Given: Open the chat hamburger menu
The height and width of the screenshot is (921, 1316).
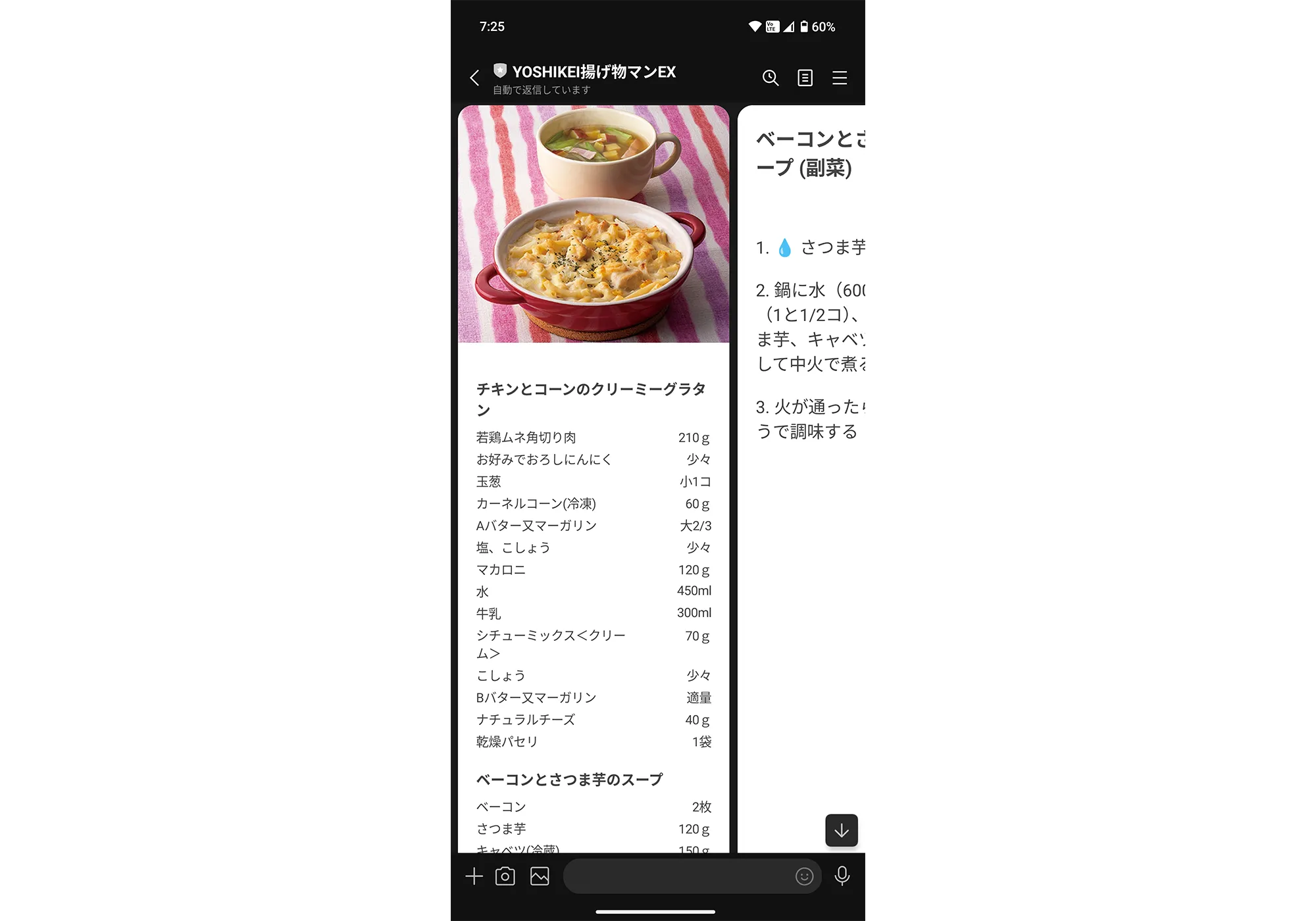Looking at the screenshot, I should pyautogui.click(x=840, y=78).
